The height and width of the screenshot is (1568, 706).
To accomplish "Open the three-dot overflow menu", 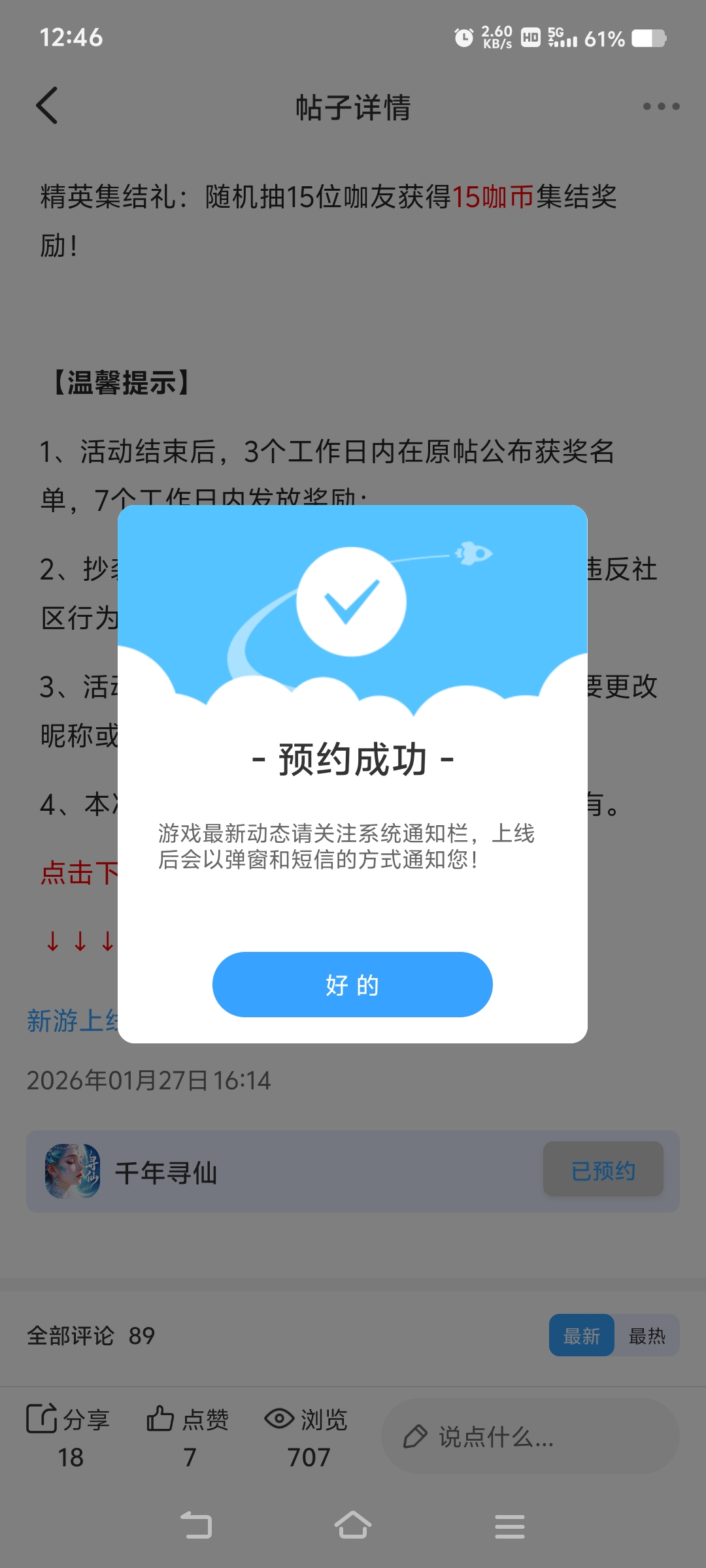I will pos(660,106).
